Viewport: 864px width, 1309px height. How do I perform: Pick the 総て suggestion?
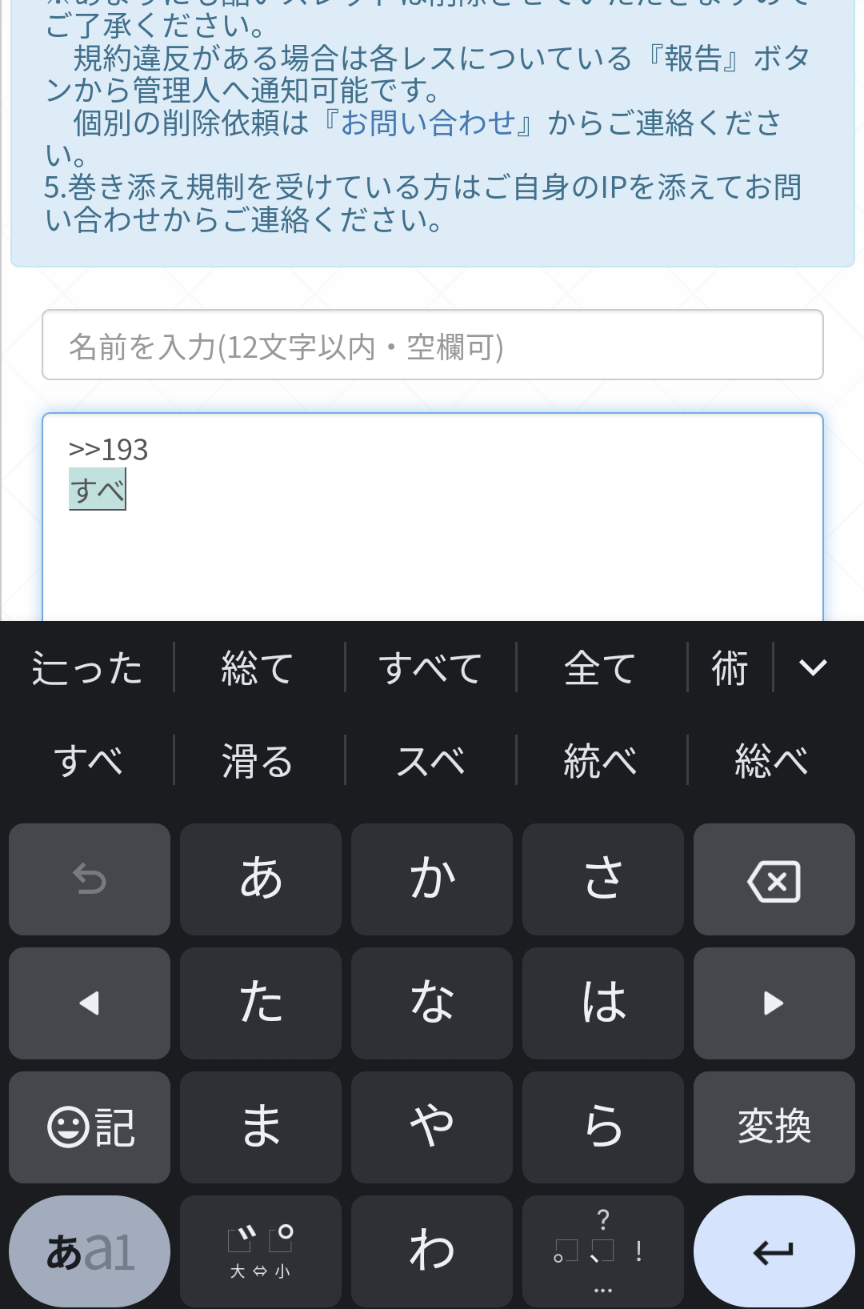(x=258, y=668)
